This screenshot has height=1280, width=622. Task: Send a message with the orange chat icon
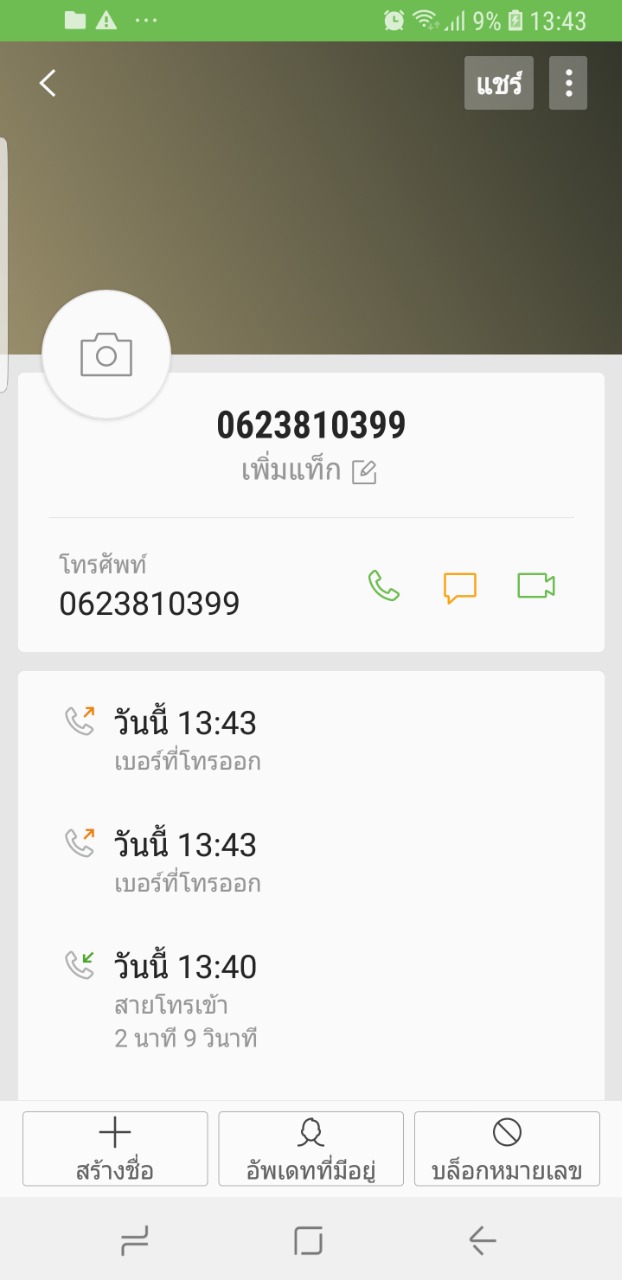pos(460,587)
